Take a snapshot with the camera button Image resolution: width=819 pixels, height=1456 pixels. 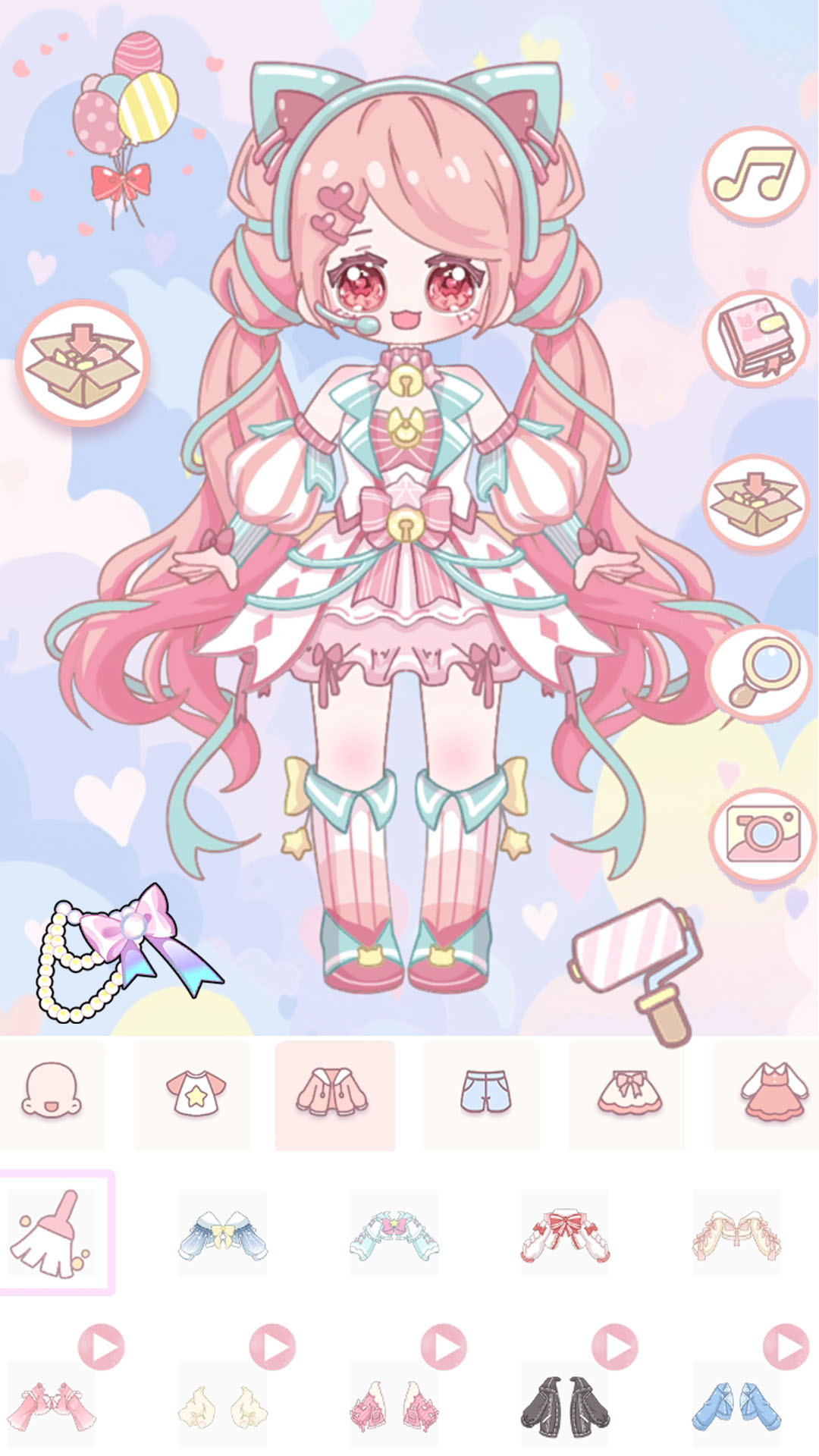coord(761,834)
